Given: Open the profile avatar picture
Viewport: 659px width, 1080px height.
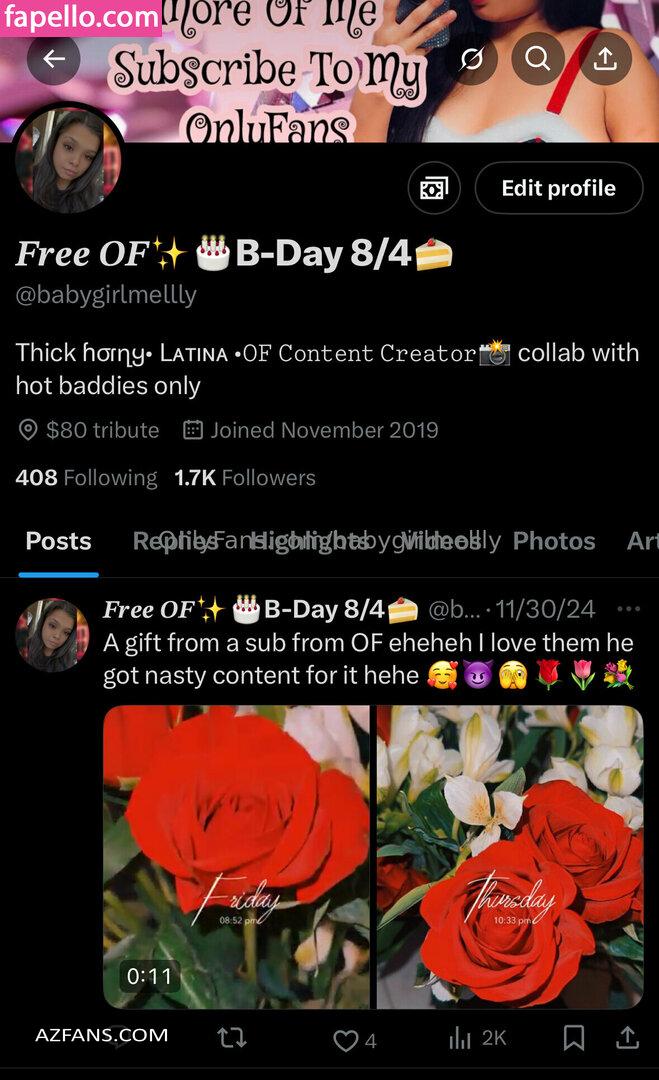Looking at the screenshot, I should click(x=68, y=161).
